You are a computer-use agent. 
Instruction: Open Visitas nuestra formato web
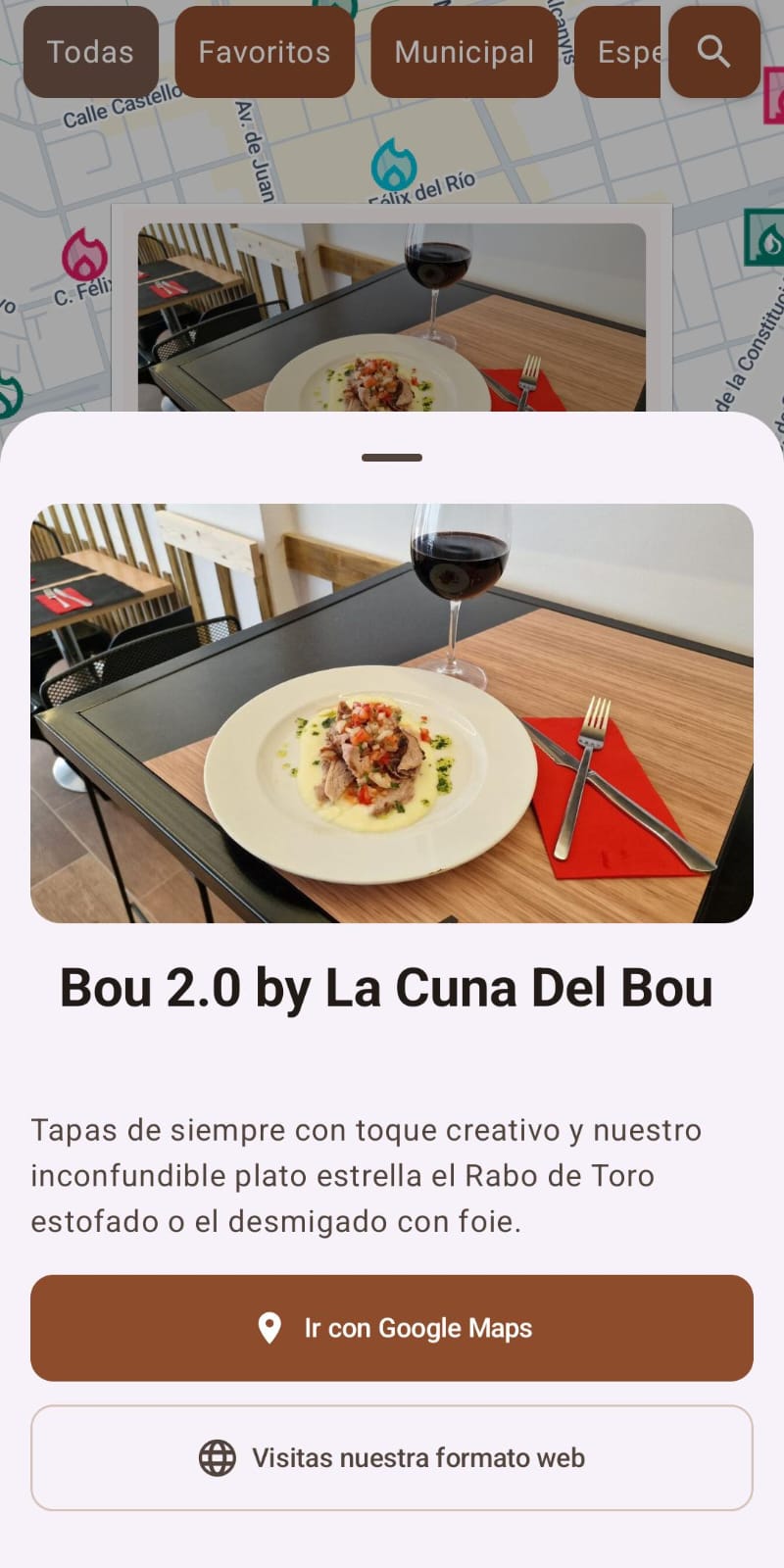coord(392,1458)
